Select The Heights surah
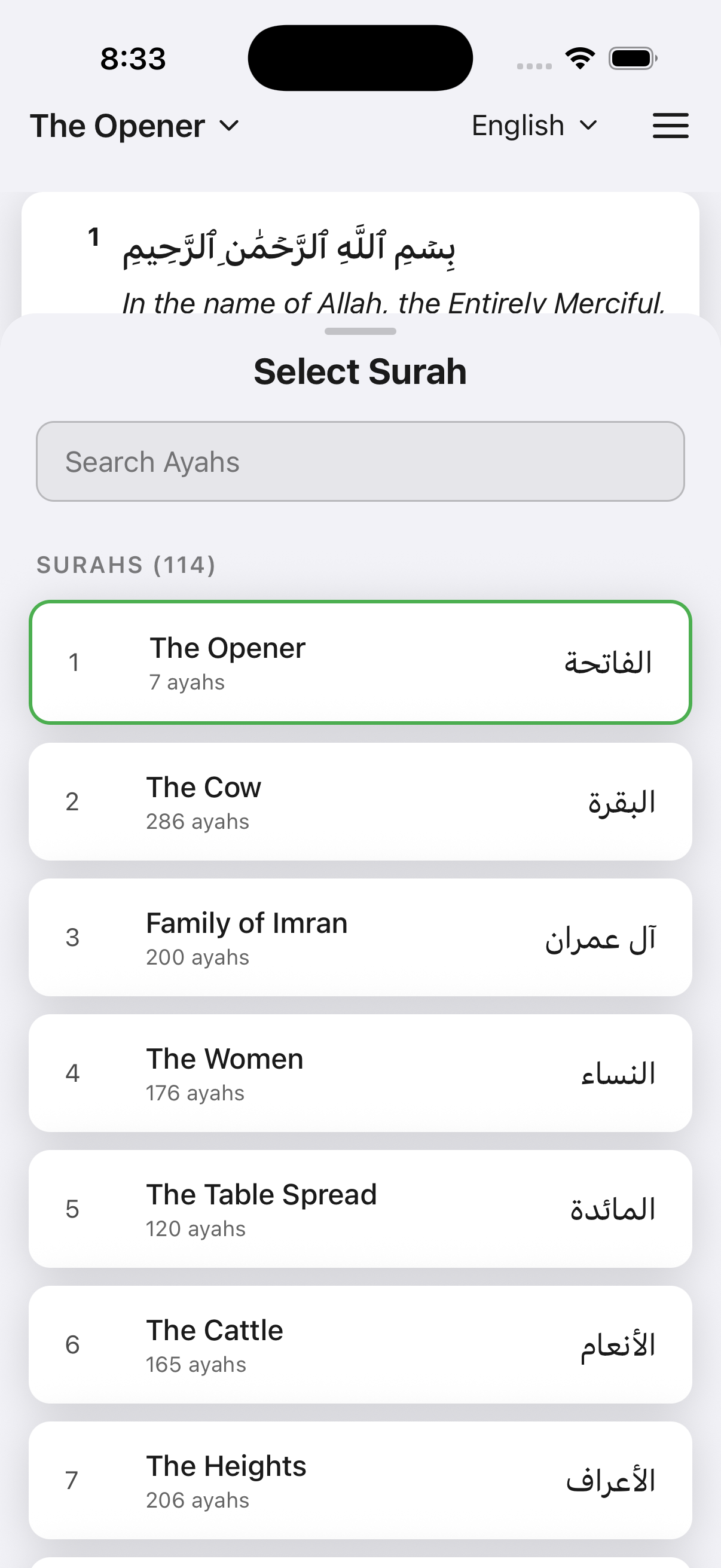Screen dimensions: 721x1568 pyautogui.click(x=360, y=1481)
